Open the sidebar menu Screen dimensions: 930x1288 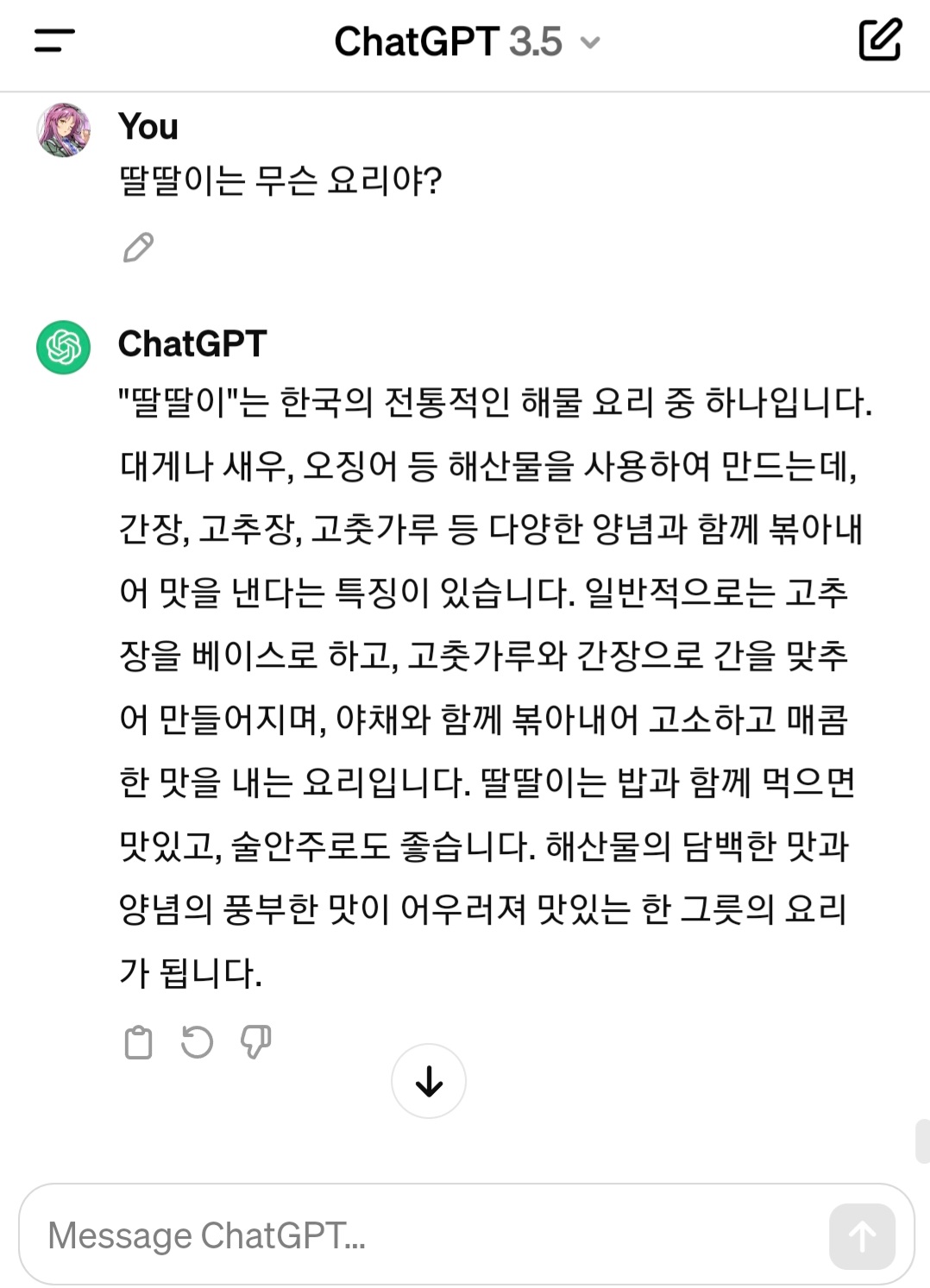(54, 41)
